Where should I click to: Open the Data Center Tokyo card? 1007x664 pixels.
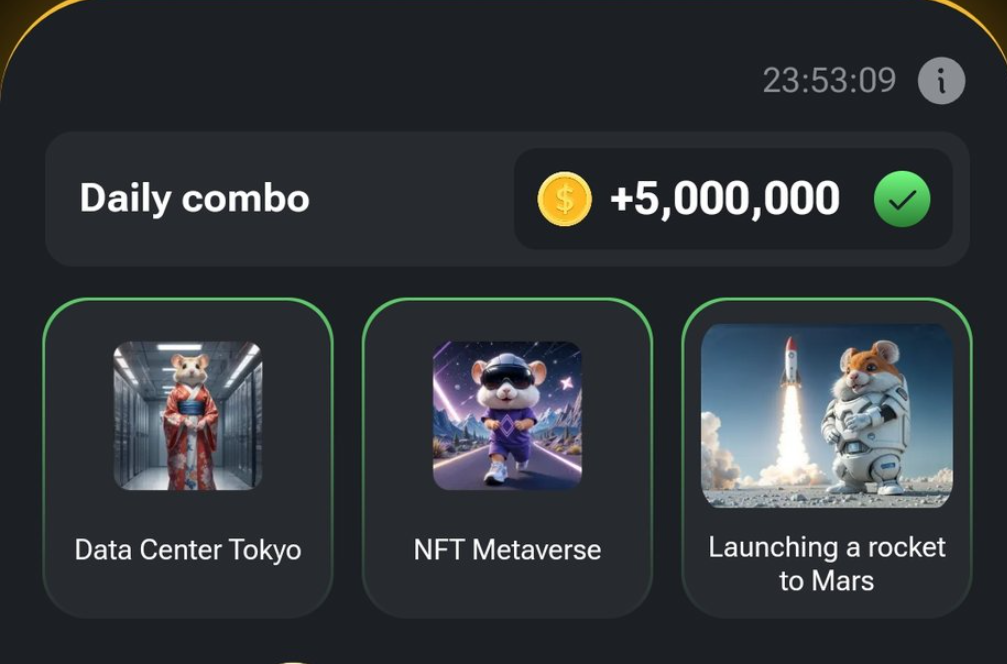pyautogui.click(x=188, y=457)
